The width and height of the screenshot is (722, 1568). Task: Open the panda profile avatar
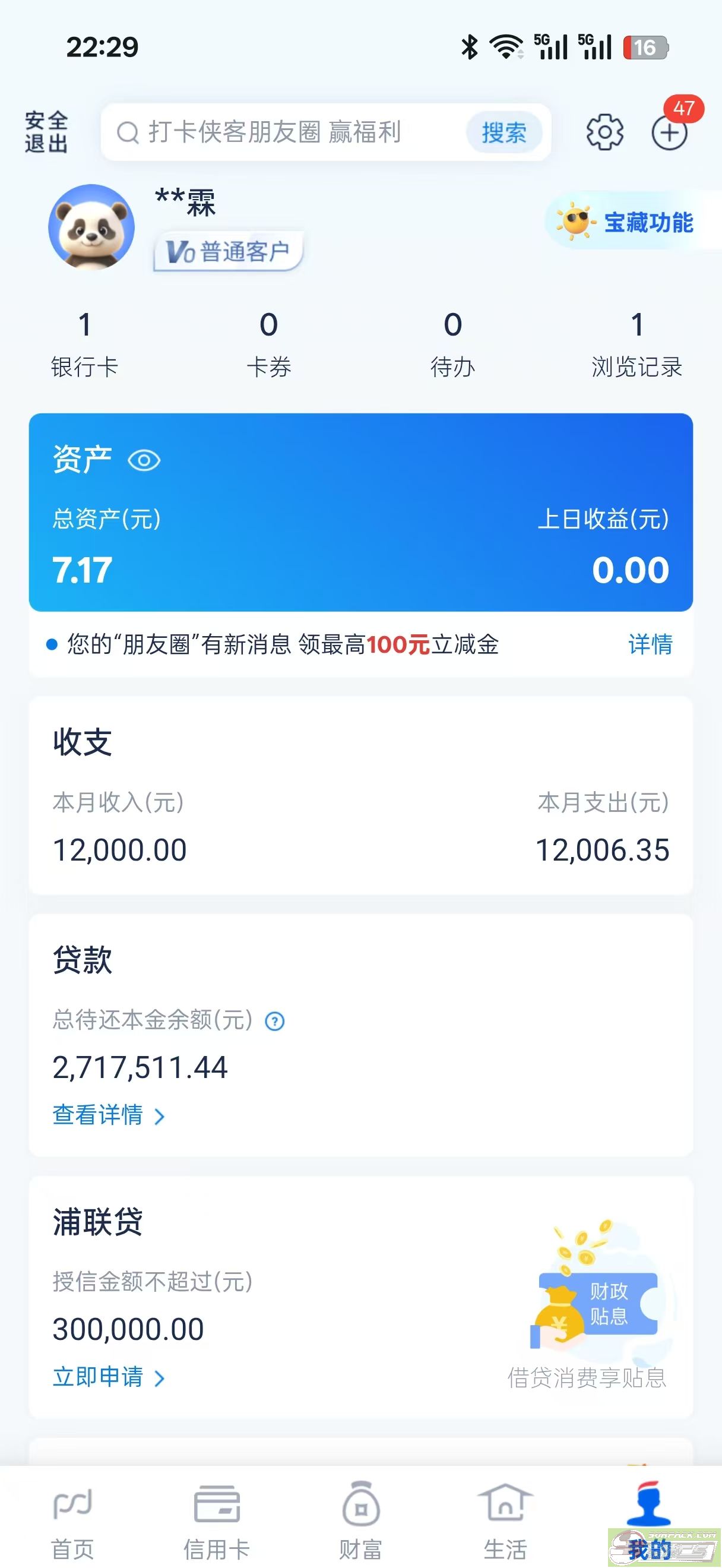[92, 227]
